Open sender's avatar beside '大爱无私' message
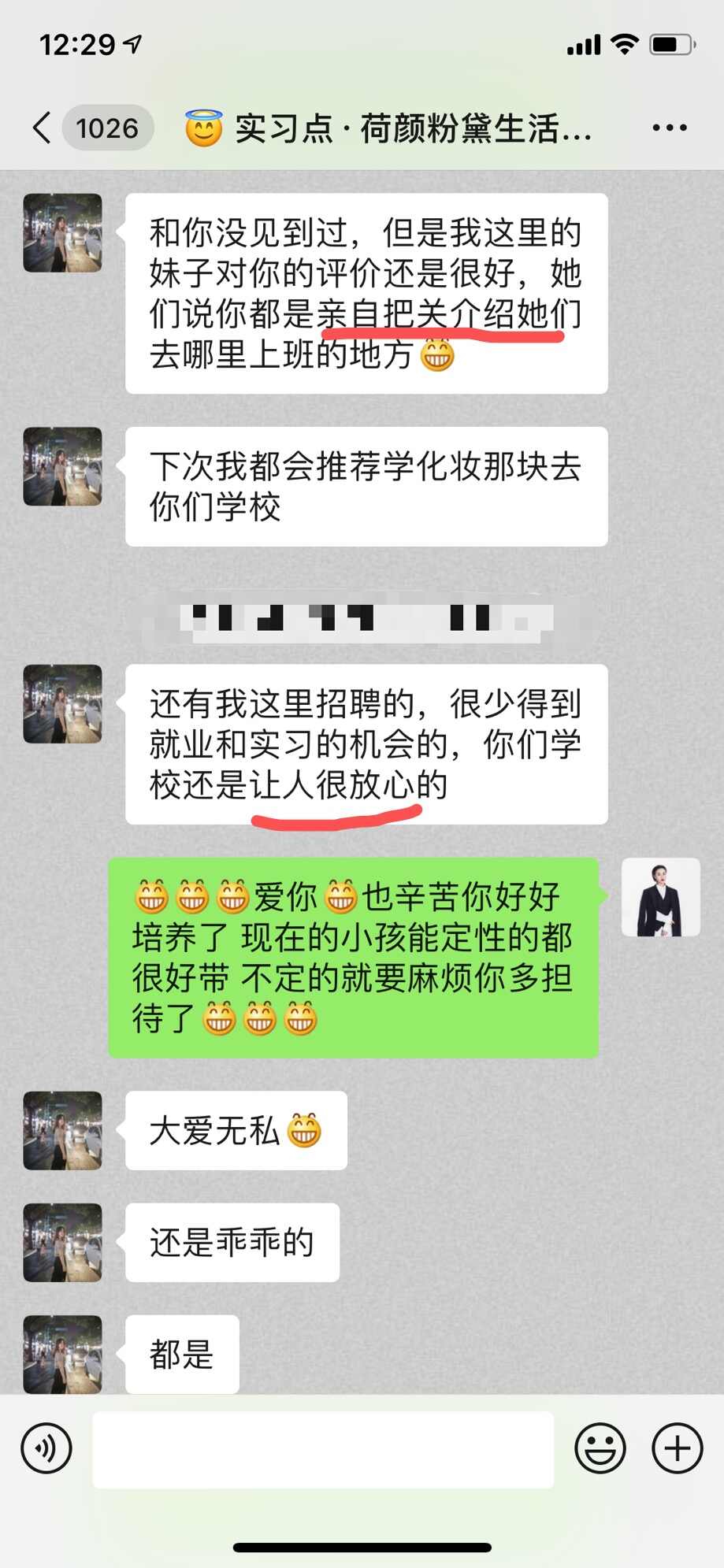The height and width of the screenshot is (1568, 724). 62,1130
